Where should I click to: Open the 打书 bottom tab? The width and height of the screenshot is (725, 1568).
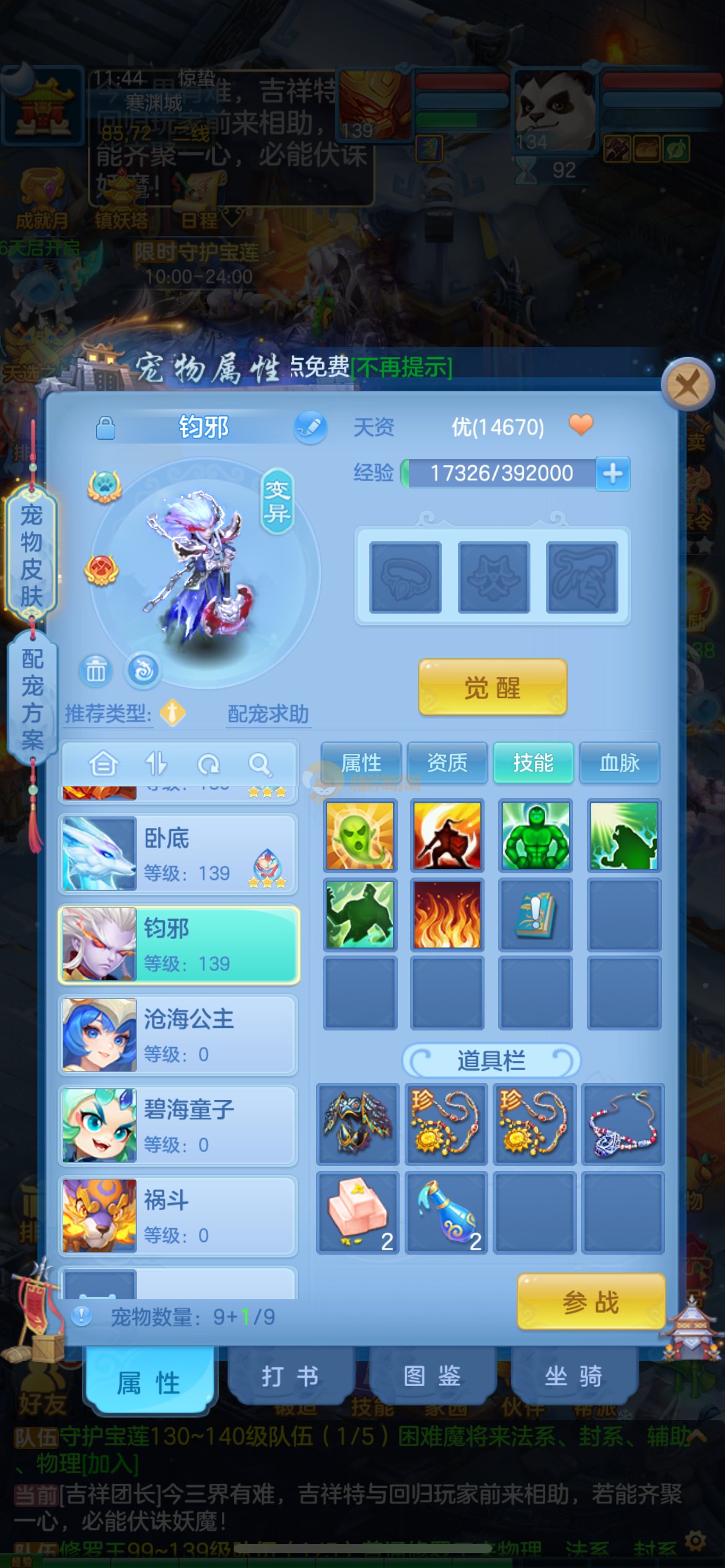click(290, 1377)
